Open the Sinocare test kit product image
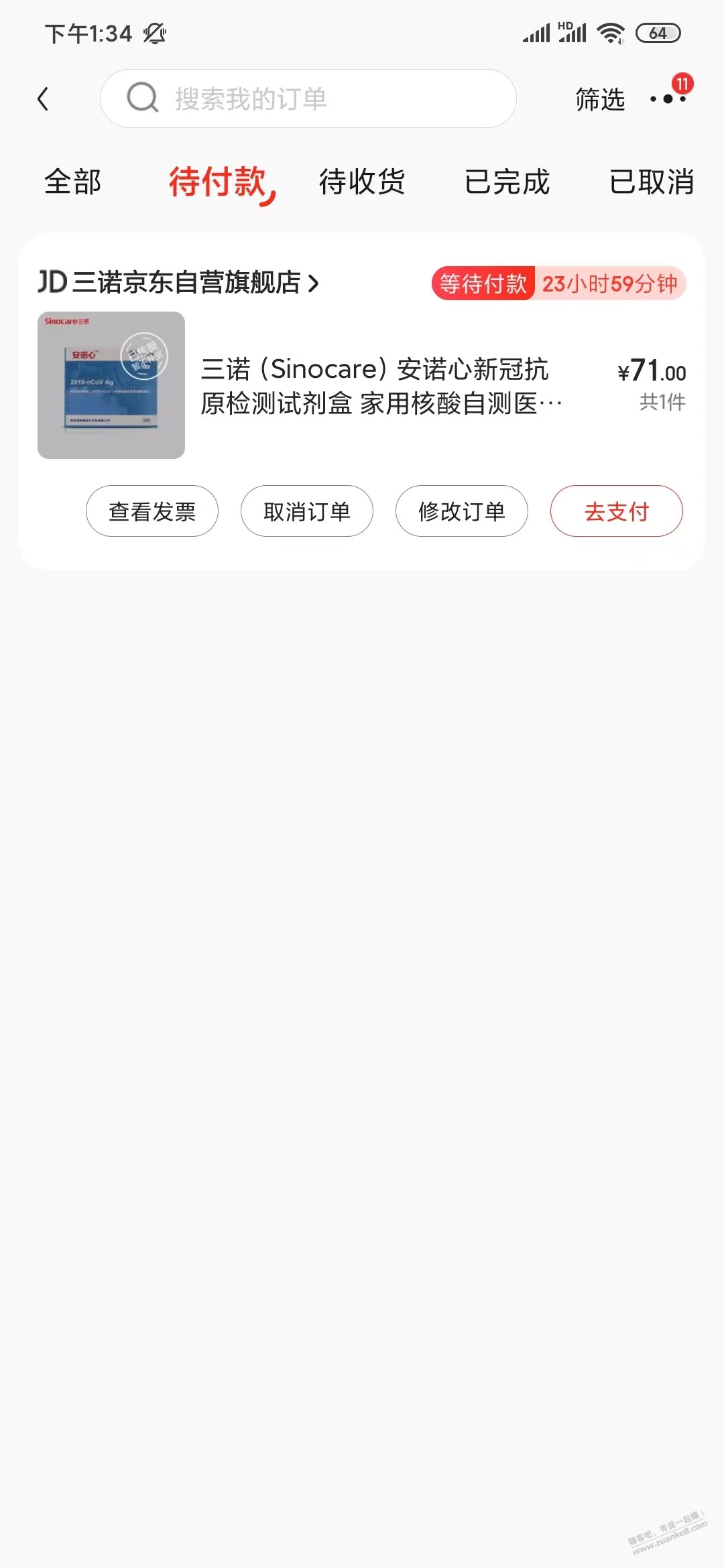Screen dimensions: 724x1568 coord(111,385)
